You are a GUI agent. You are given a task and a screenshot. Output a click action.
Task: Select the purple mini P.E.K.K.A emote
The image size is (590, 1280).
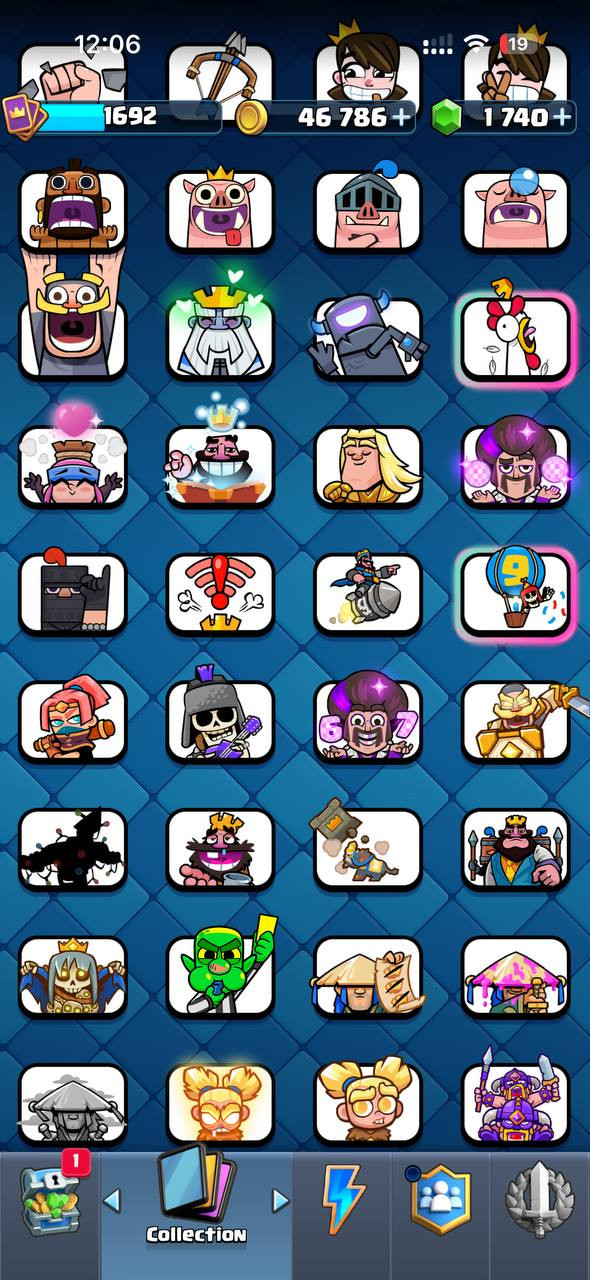[368, 336]
